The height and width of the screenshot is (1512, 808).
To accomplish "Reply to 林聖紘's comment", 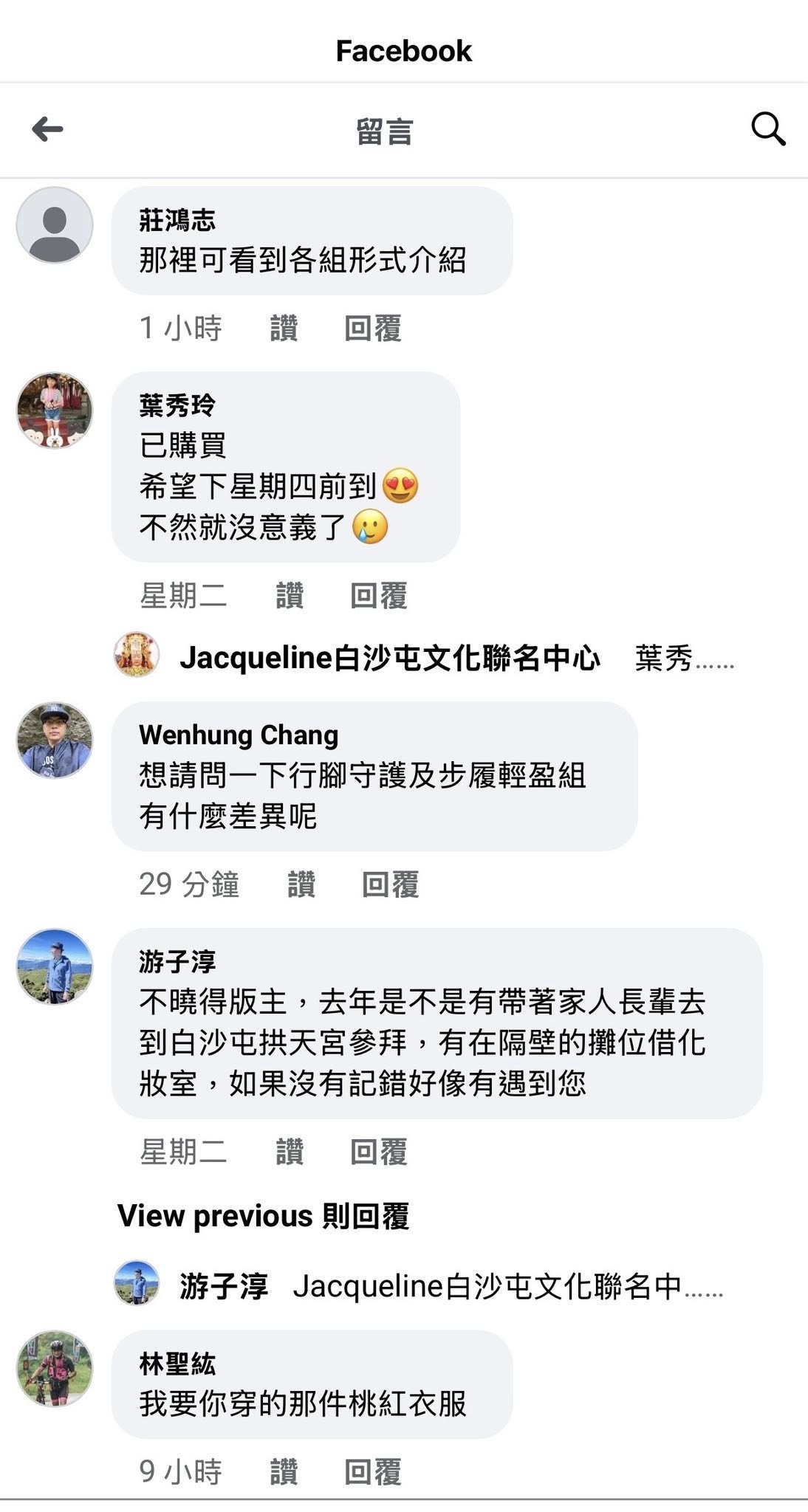I will pos(373,1471).
